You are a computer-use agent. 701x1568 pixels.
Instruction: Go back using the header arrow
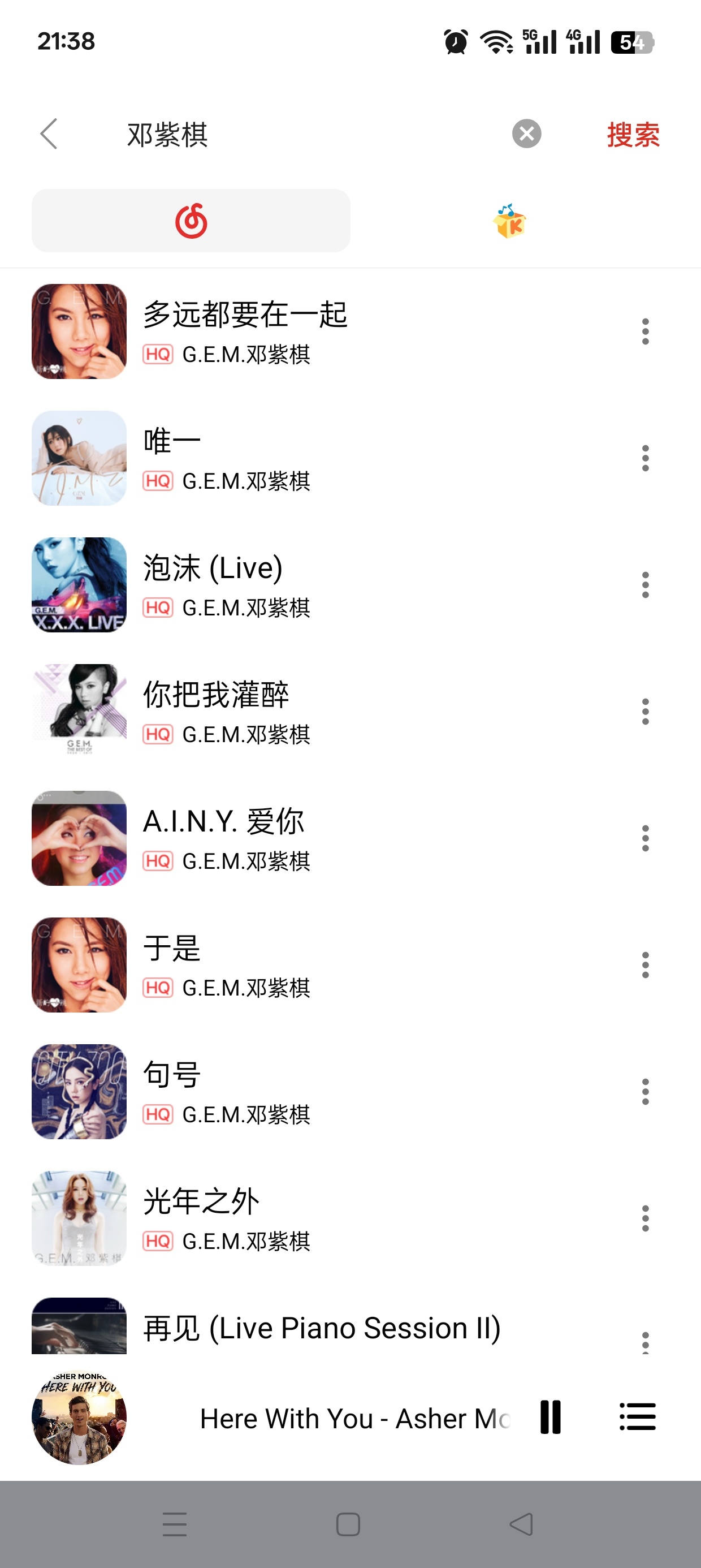(49, 134)
